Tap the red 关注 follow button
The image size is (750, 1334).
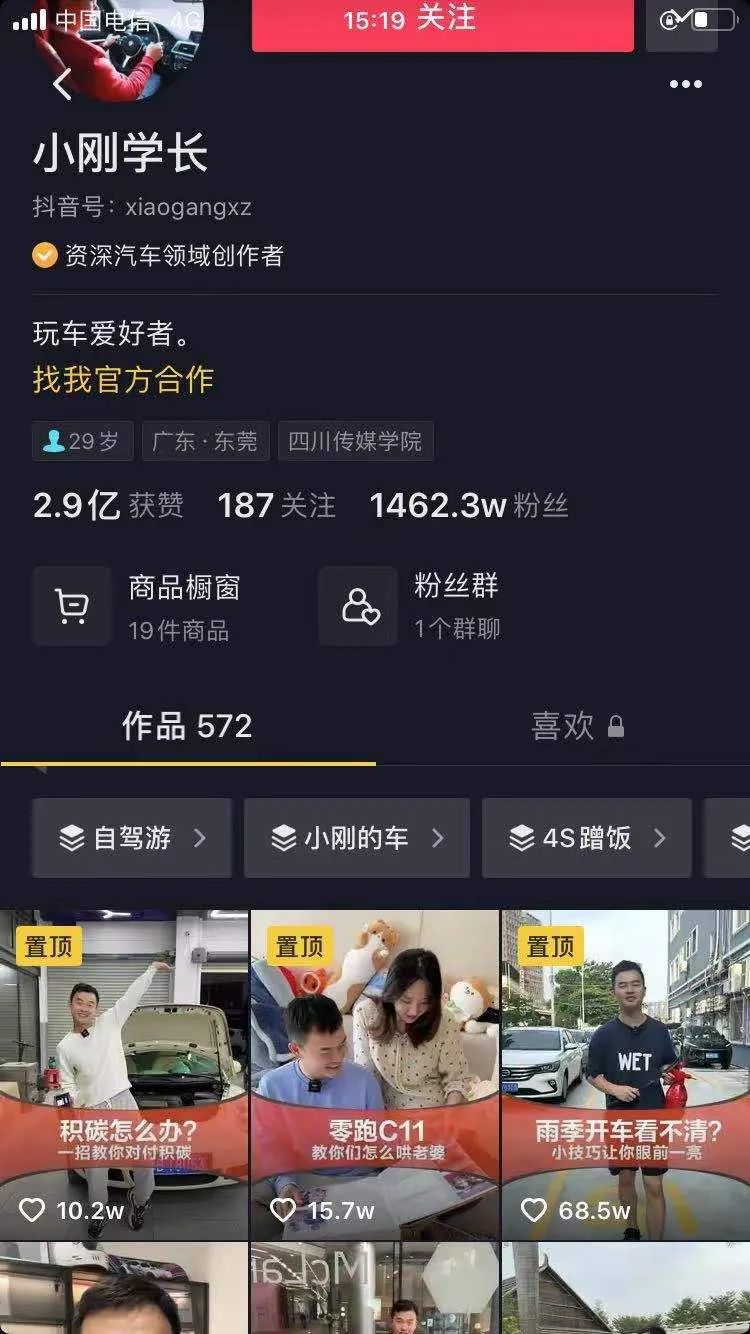442,22
